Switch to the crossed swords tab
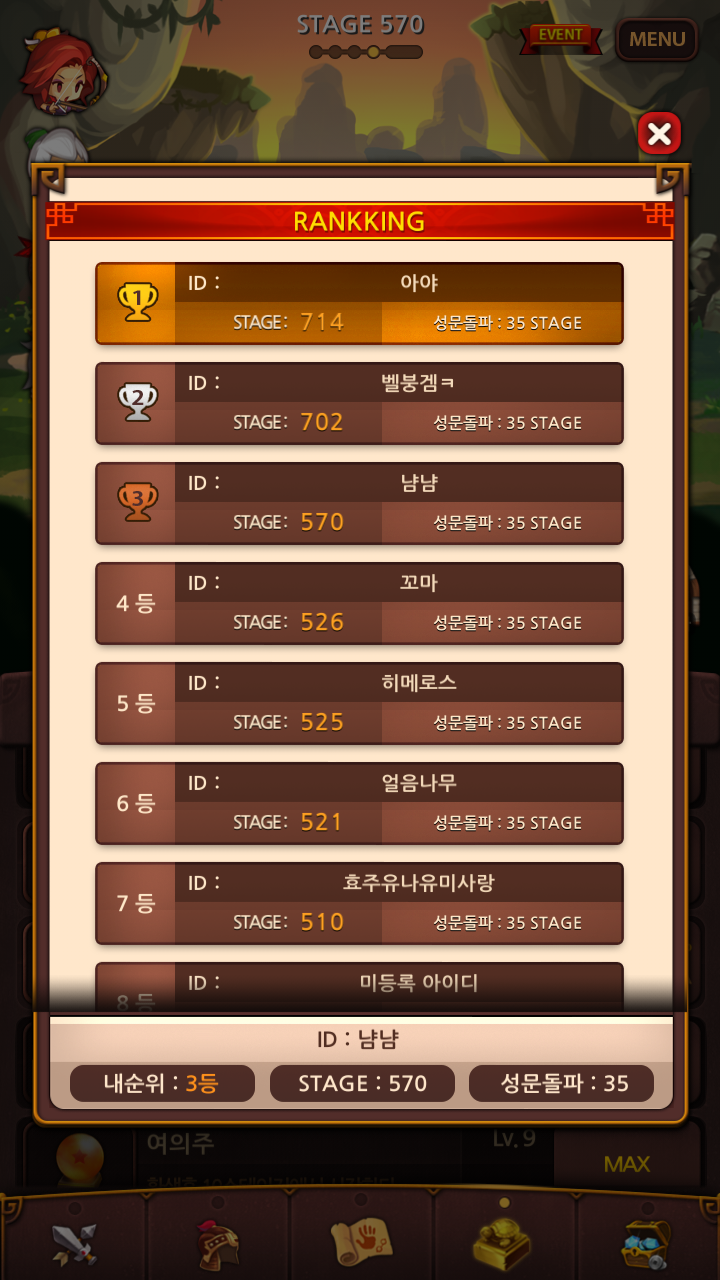This screenshot has height=1280, width=720. click(x=74, y=1243)
